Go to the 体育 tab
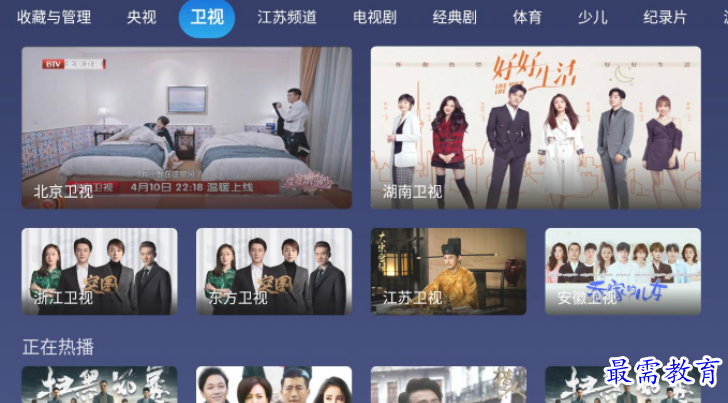 point(528,18)
